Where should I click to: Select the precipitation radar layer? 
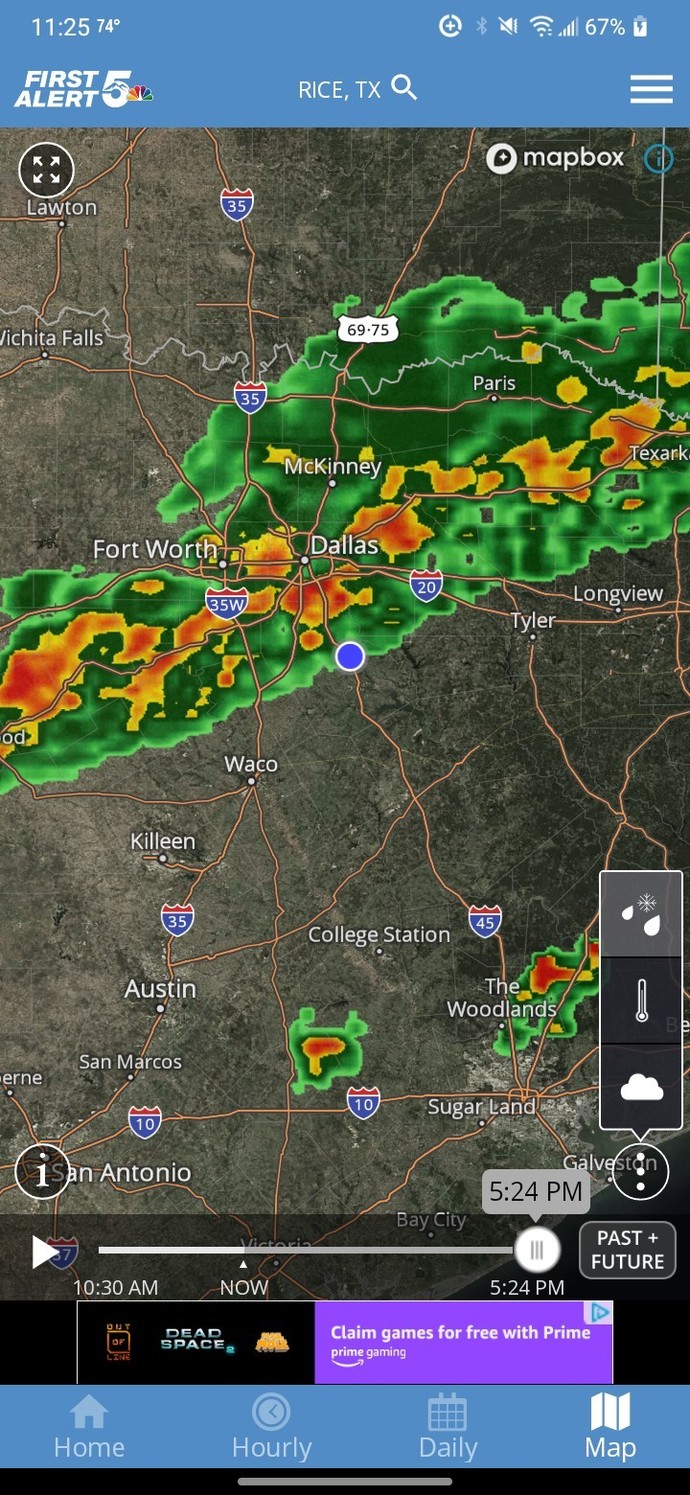pyautogui.click(x=640, y=914)
